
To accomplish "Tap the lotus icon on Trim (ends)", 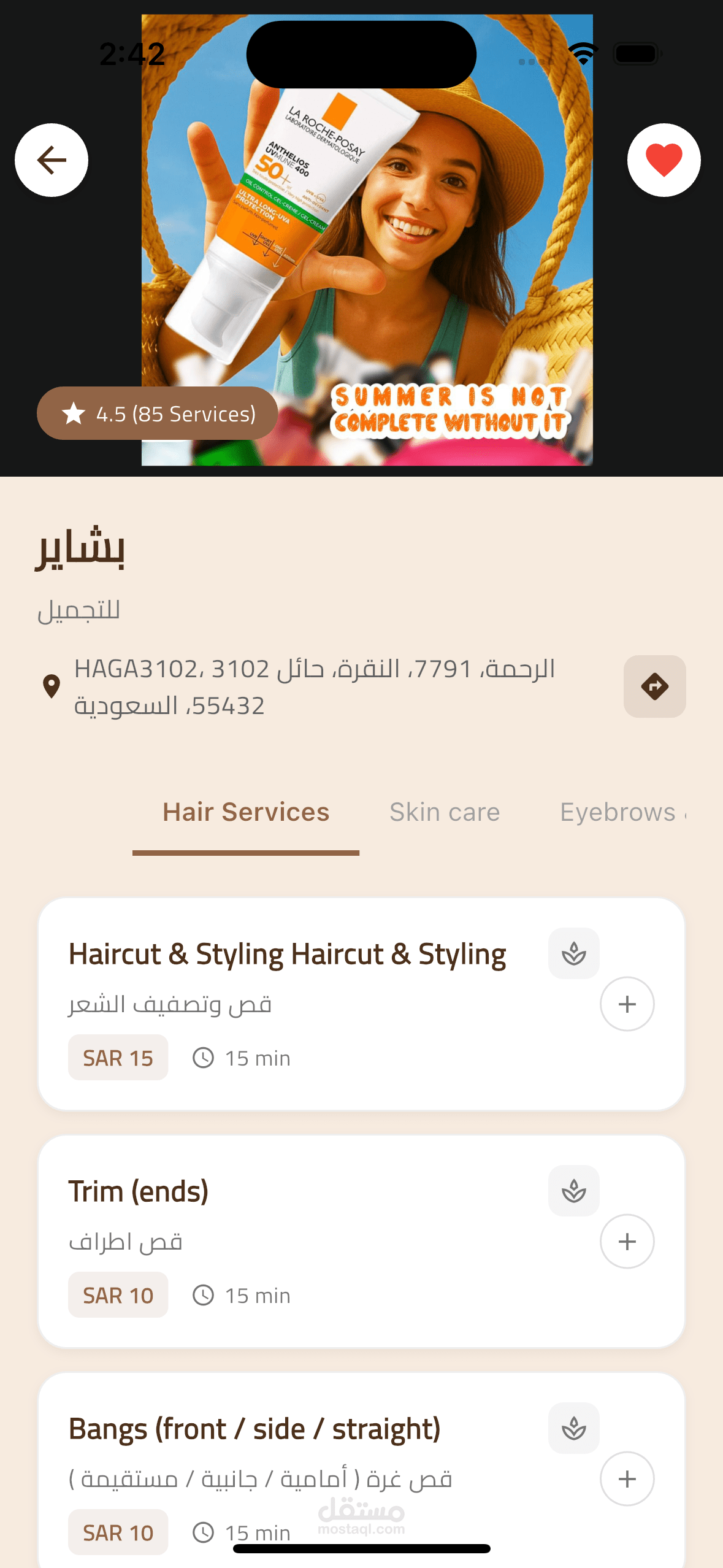I will (x=573, y=1191).
